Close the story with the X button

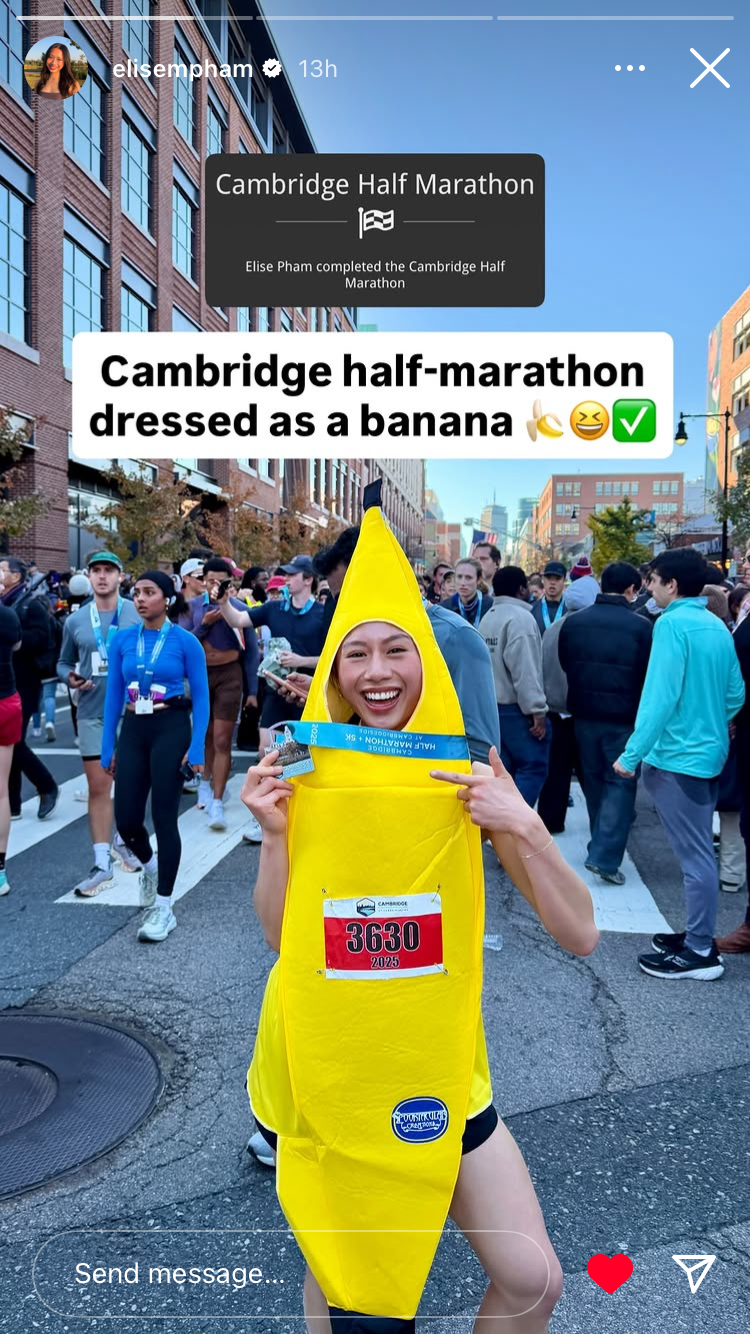tap(709, 68)
